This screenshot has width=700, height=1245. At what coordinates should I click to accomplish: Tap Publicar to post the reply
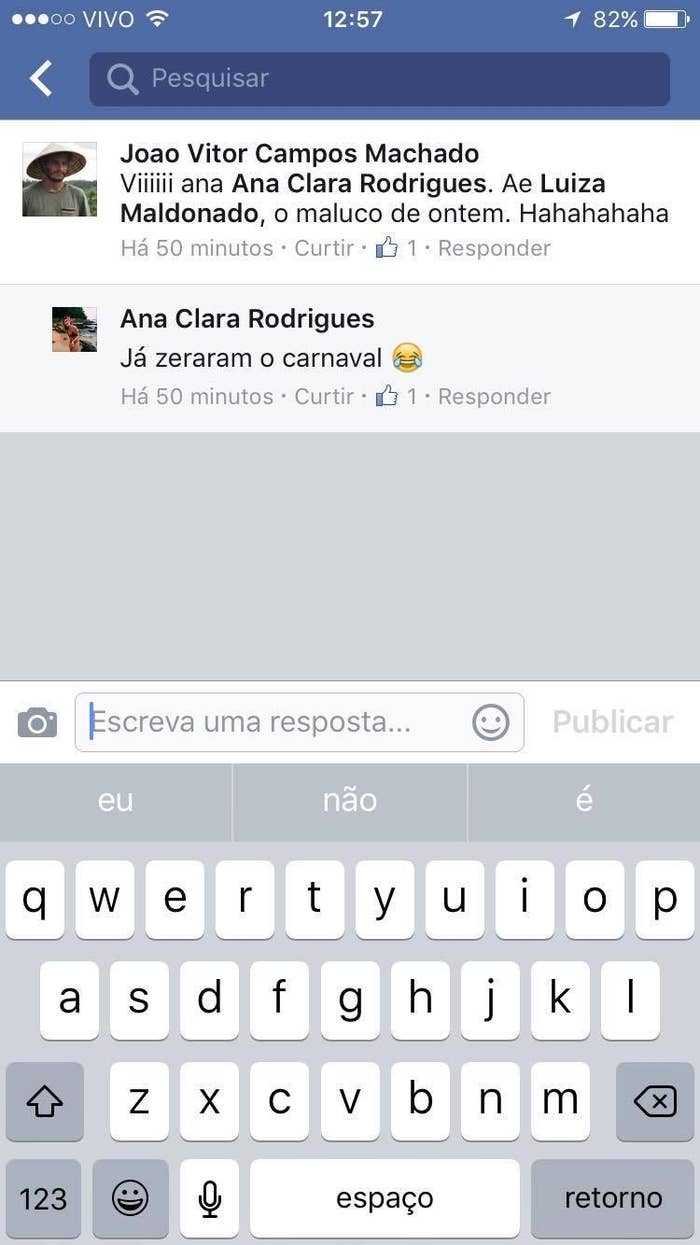612,722
